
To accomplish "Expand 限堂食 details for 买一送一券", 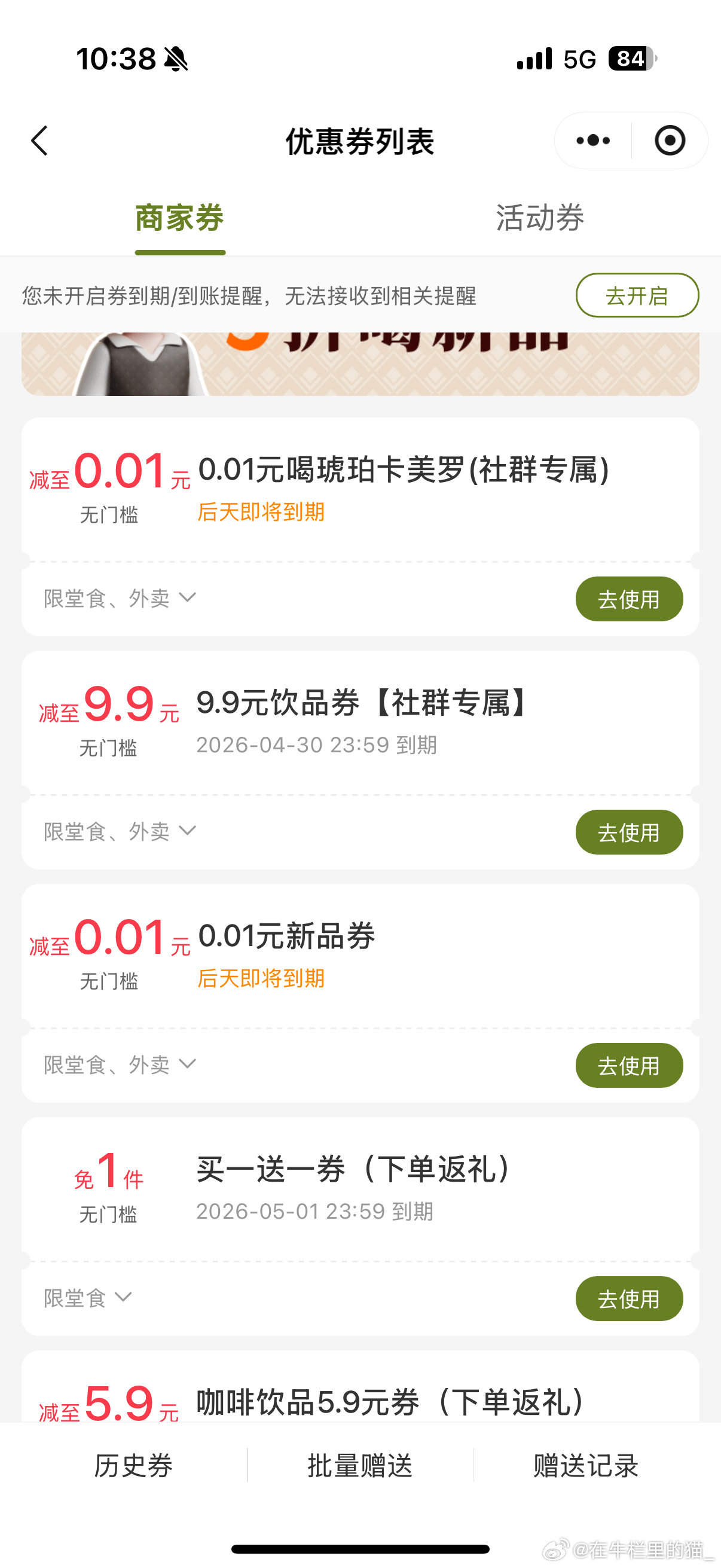I will pyautogui.click(x=88, y=1298).
